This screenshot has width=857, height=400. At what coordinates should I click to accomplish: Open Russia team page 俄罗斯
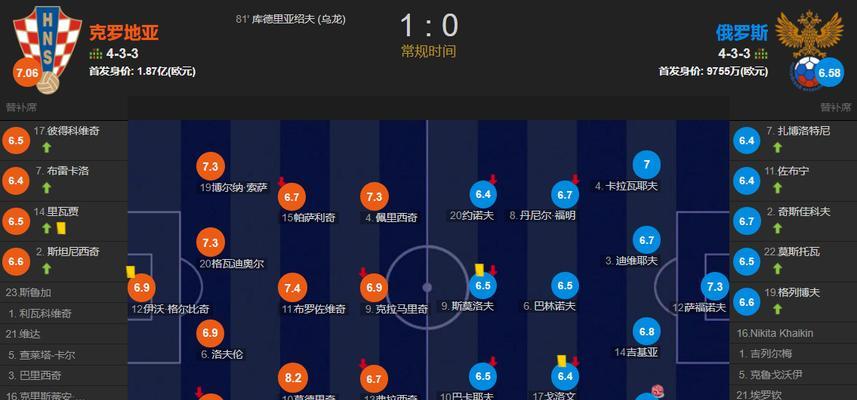[741, 32]
